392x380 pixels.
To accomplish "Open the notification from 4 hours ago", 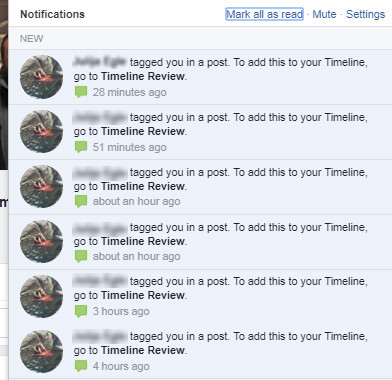I will coord(200,351).
